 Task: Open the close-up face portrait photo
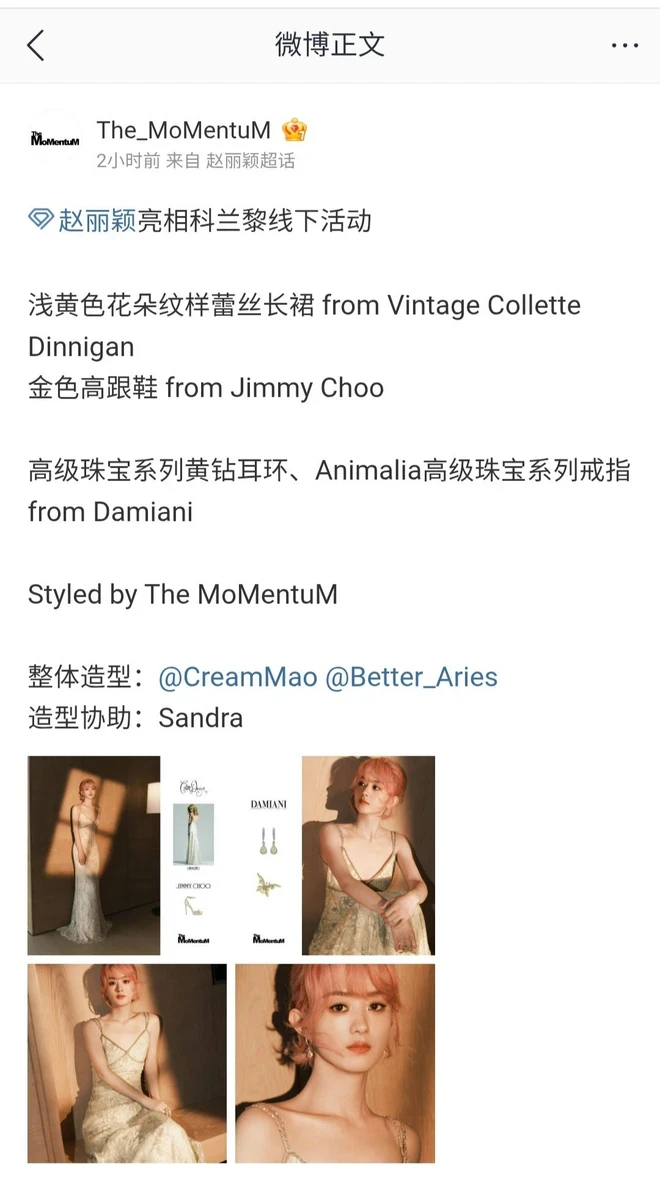pyautogui.click(x=335, y=1063)
